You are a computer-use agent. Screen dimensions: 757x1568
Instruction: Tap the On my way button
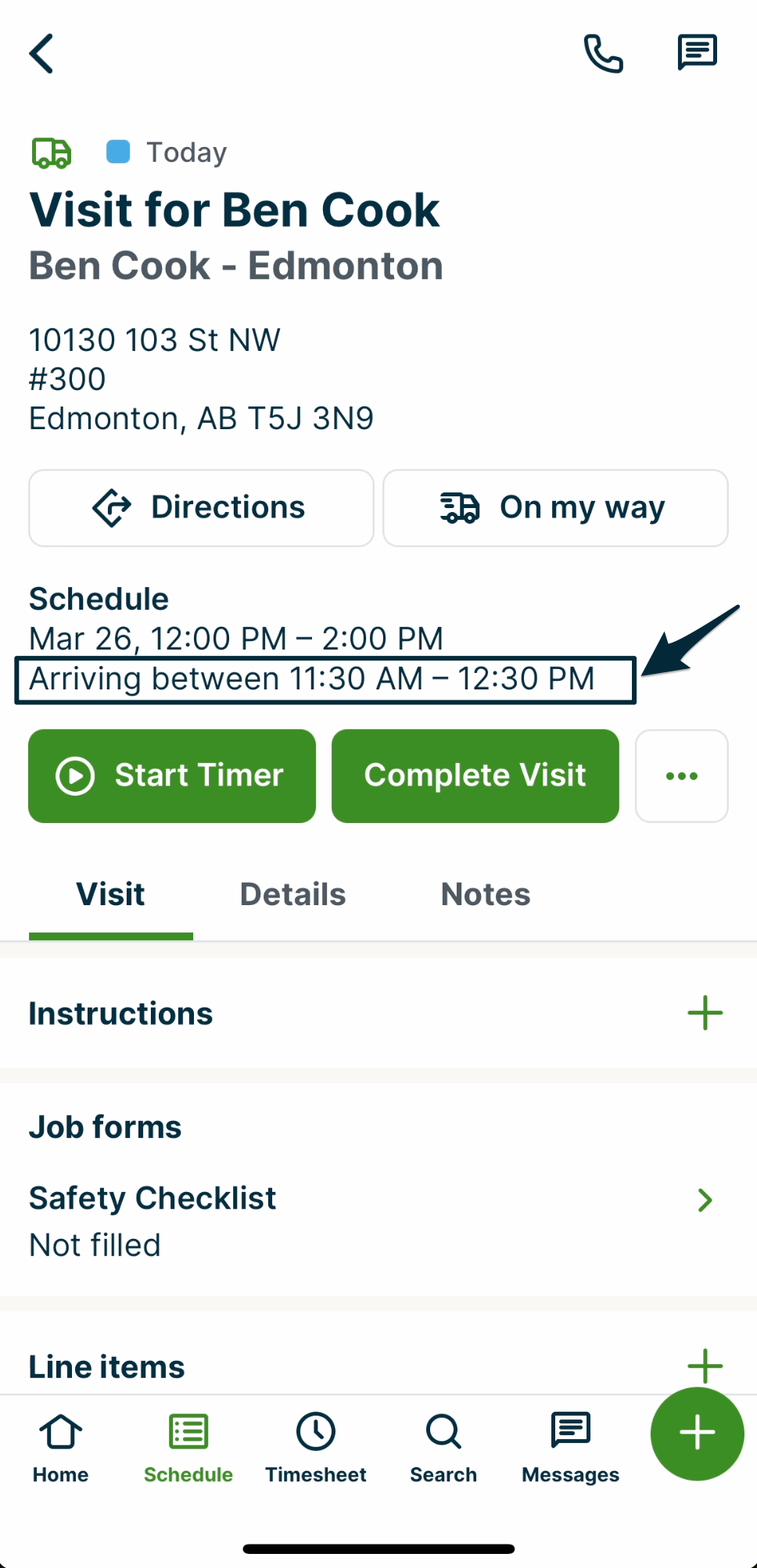pyautogui.click(x=554, y=507)
